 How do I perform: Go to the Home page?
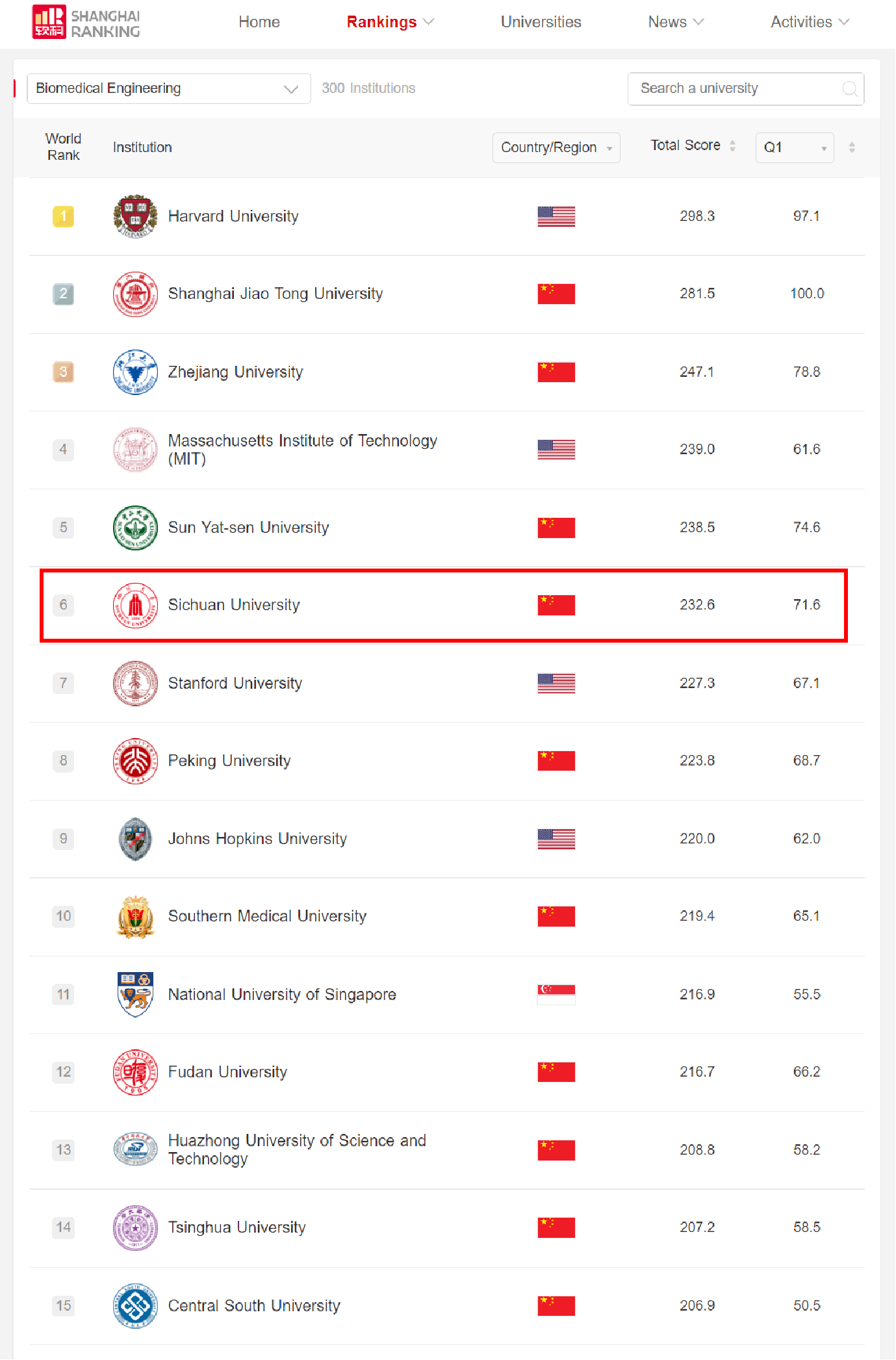(259, 22)
